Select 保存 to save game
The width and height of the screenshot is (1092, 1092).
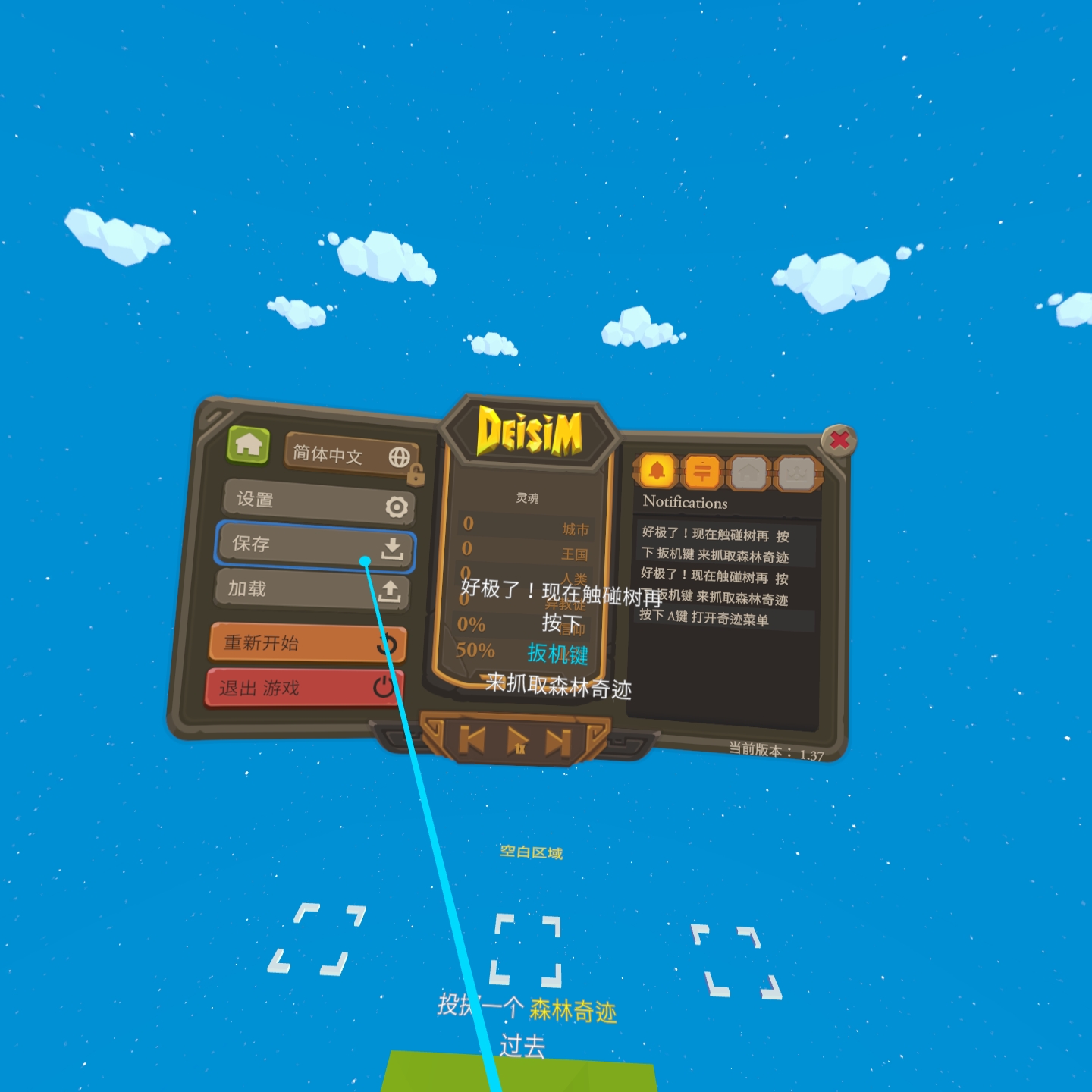315,545
